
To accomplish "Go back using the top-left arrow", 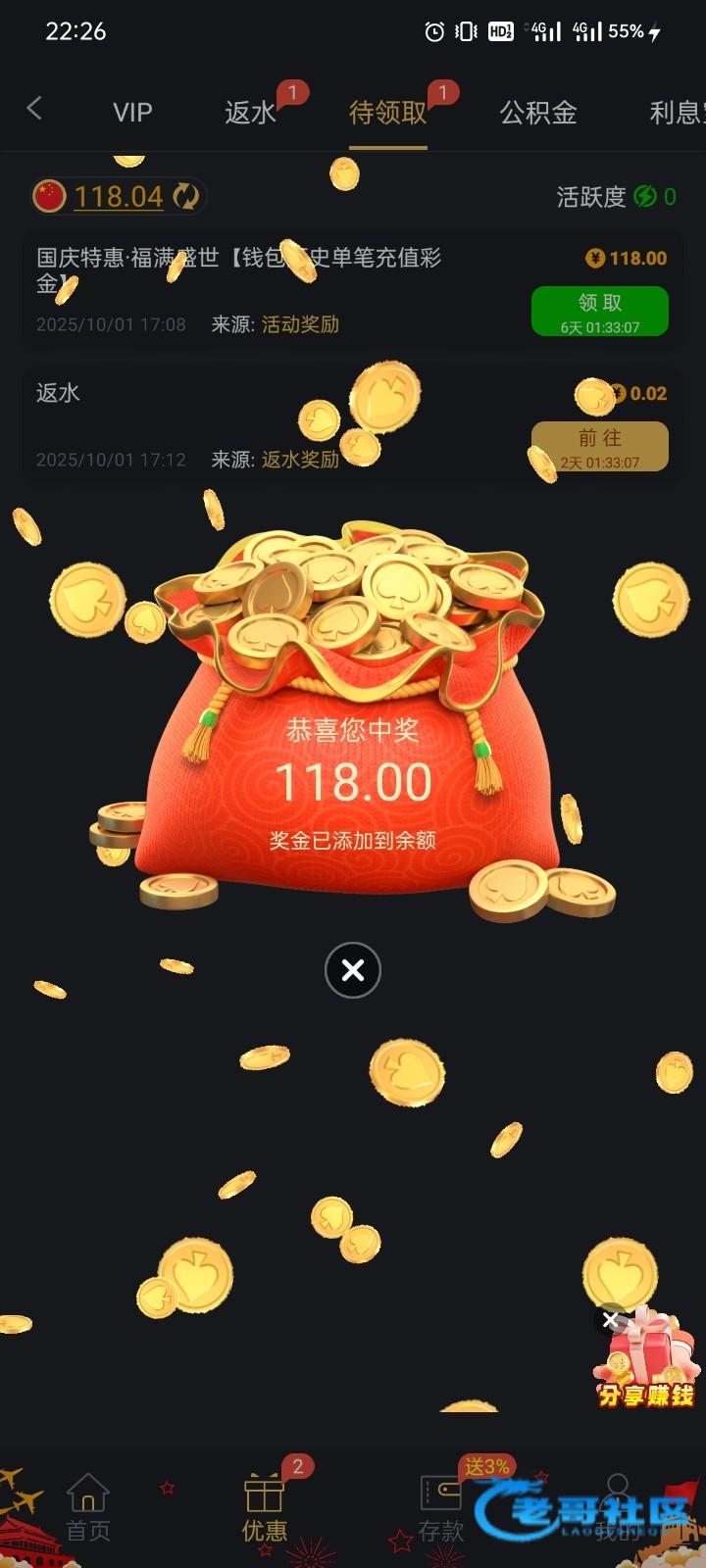I will click(x=34, y=109).
